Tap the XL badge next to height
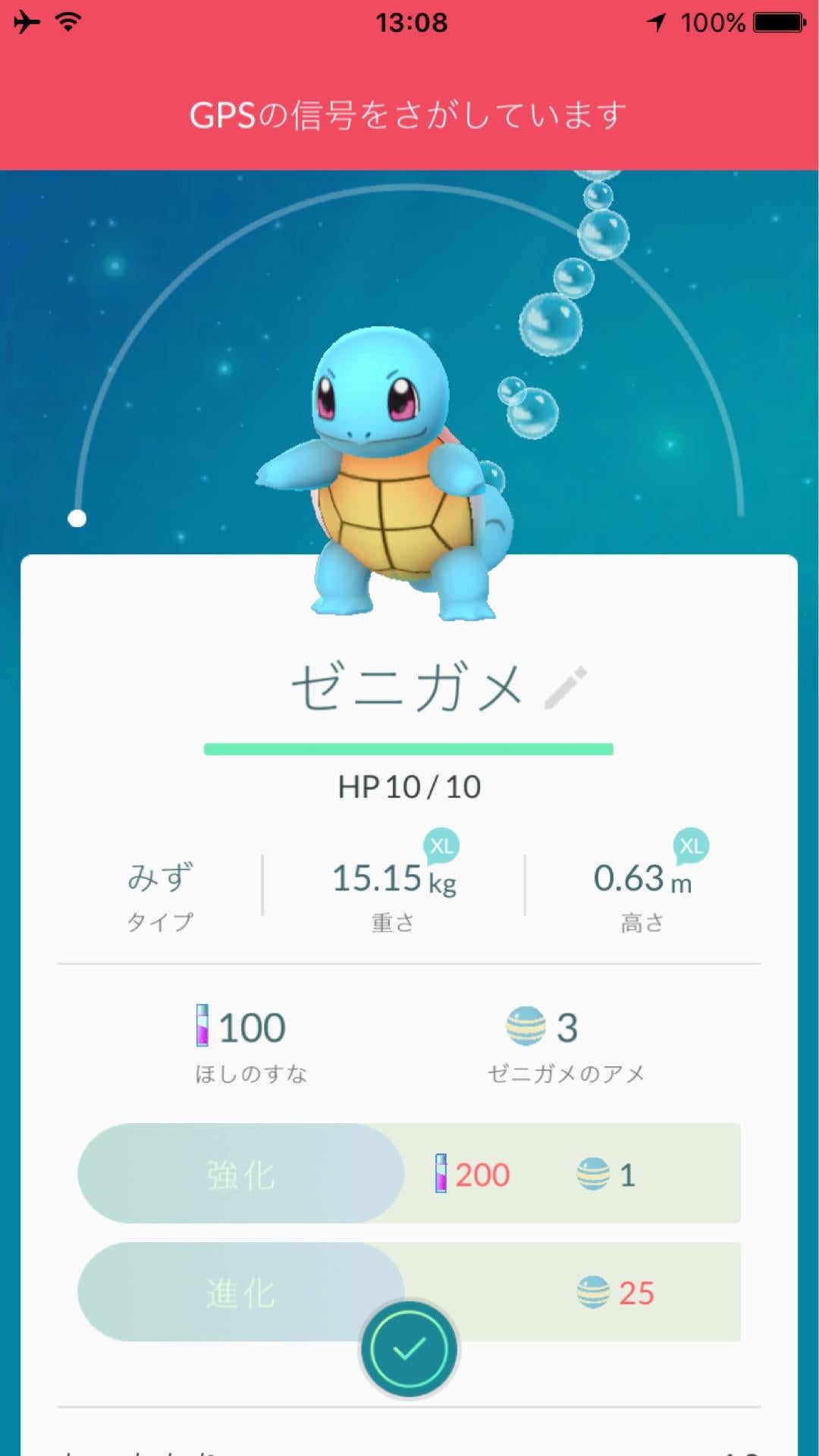This screenshot has height=1456, width=819. (689, 845)
